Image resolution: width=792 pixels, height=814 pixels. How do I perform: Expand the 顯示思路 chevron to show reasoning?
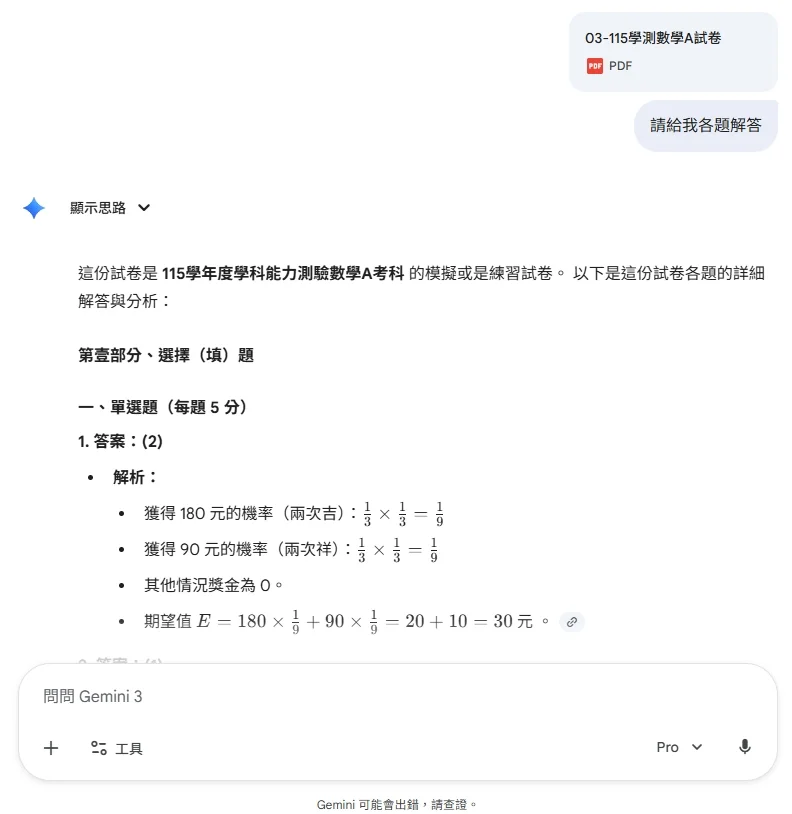click(x=143, y=207)
